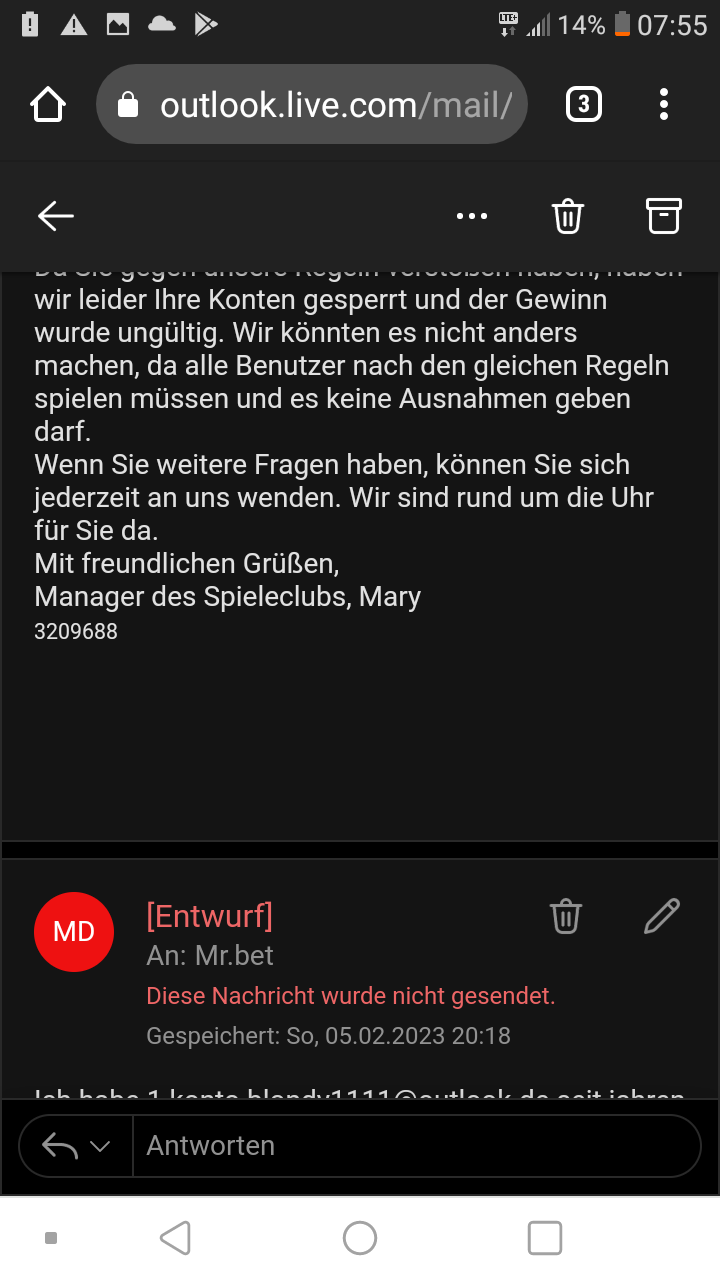Edit the unsent draft message

(662, 916)
